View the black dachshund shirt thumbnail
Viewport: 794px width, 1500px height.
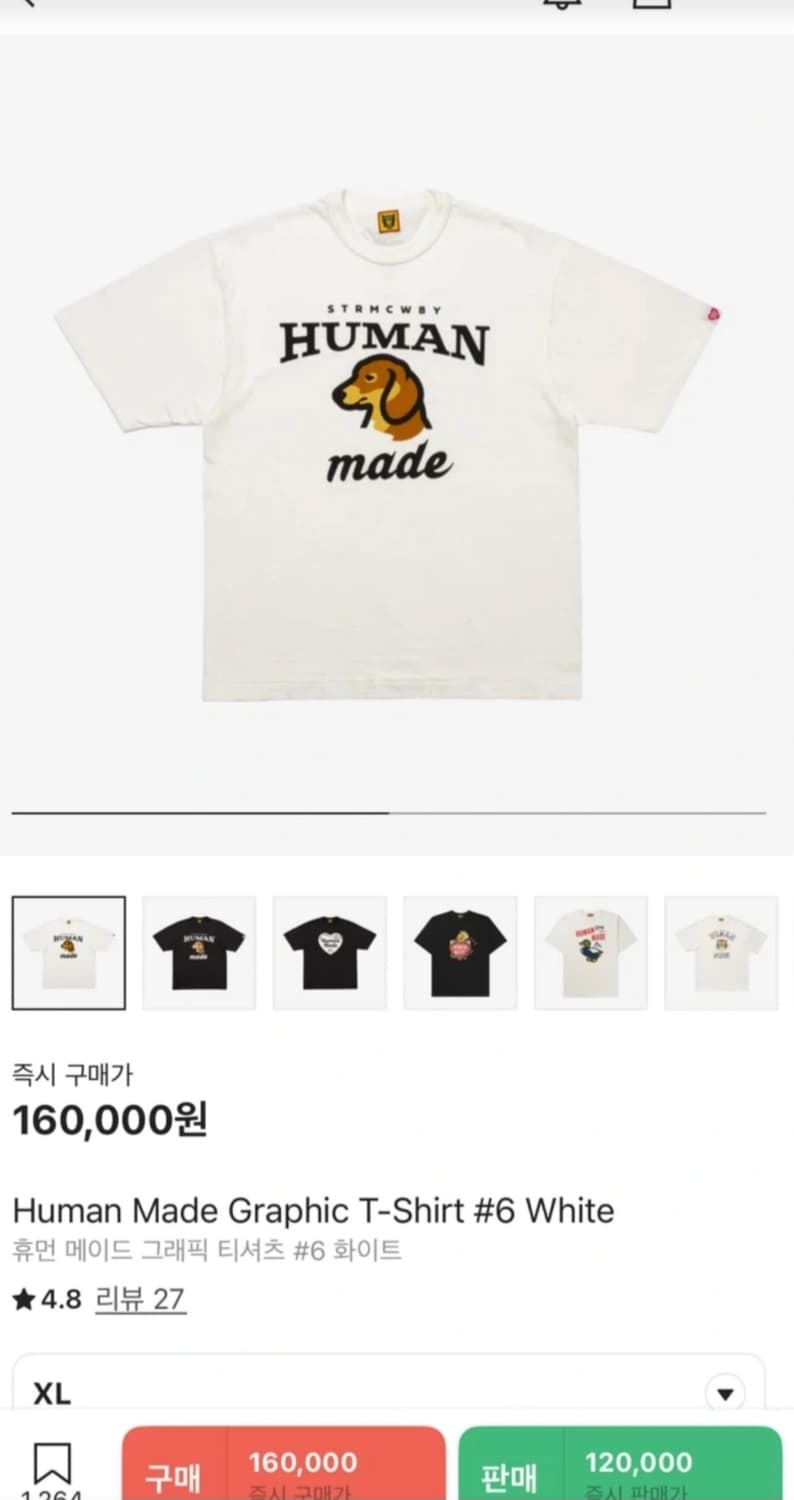[199, 953]
